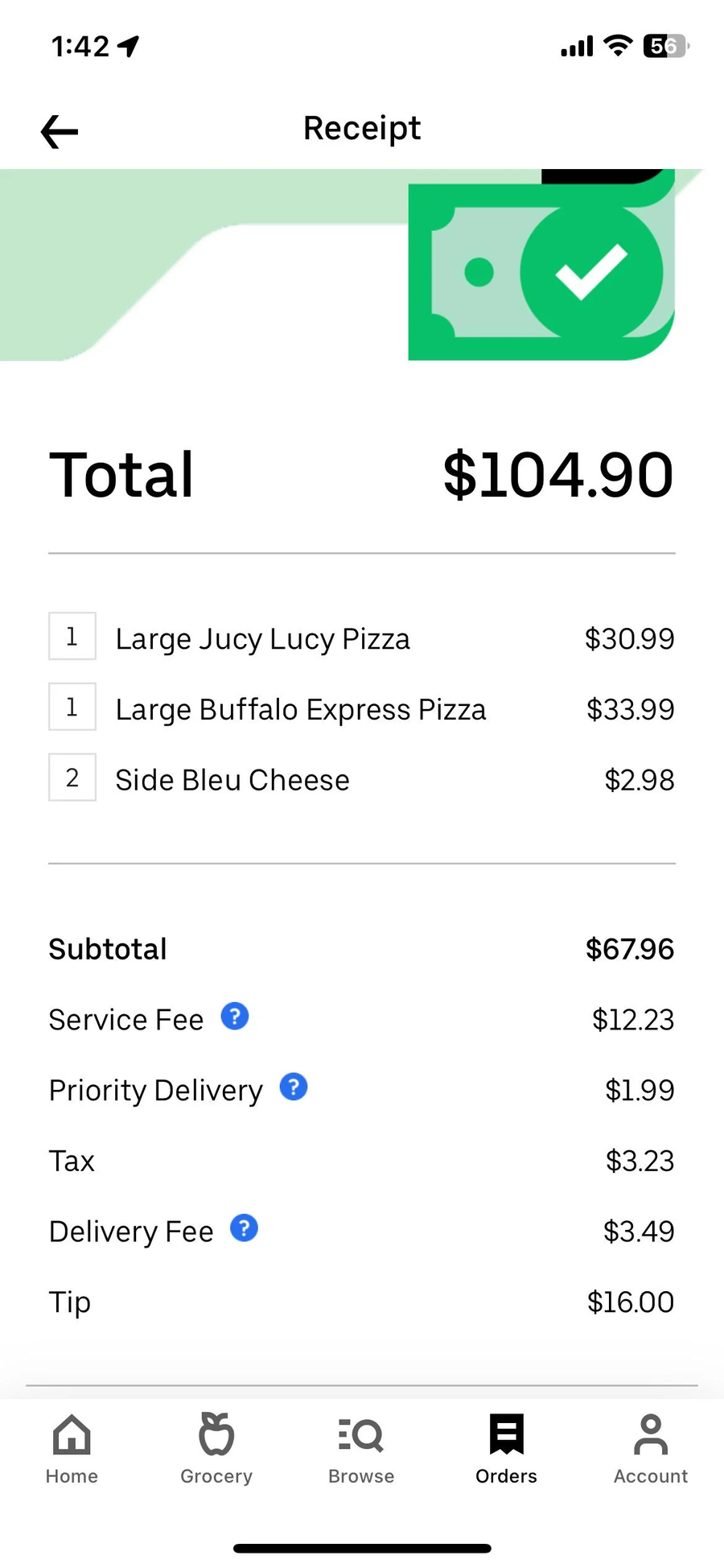Screen dimensions: 724x1568
Task: Show Priority Delivery fee explanation
Action: [294, 1087]
